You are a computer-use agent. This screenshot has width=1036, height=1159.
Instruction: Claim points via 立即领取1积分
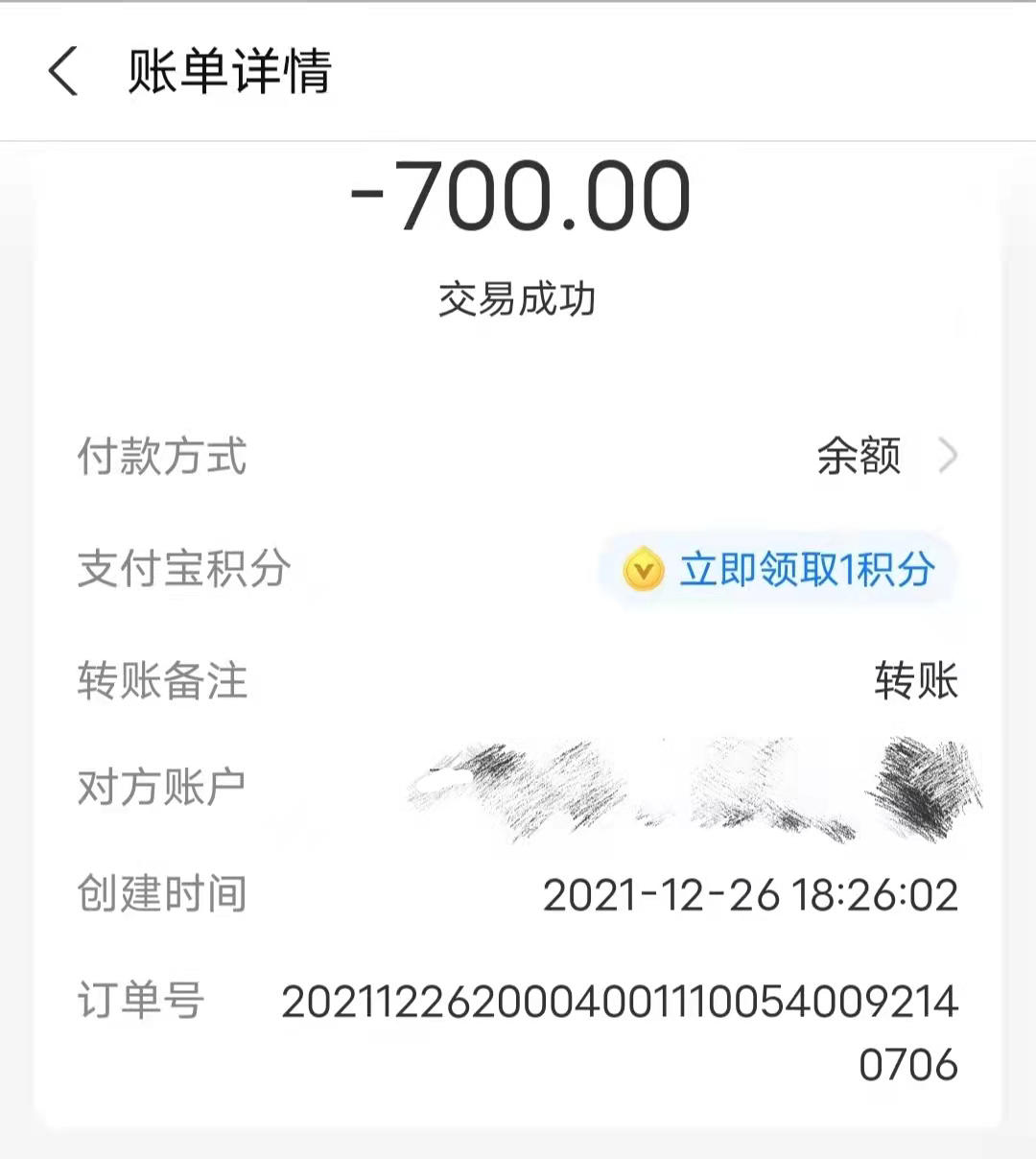tap(779, 570)
